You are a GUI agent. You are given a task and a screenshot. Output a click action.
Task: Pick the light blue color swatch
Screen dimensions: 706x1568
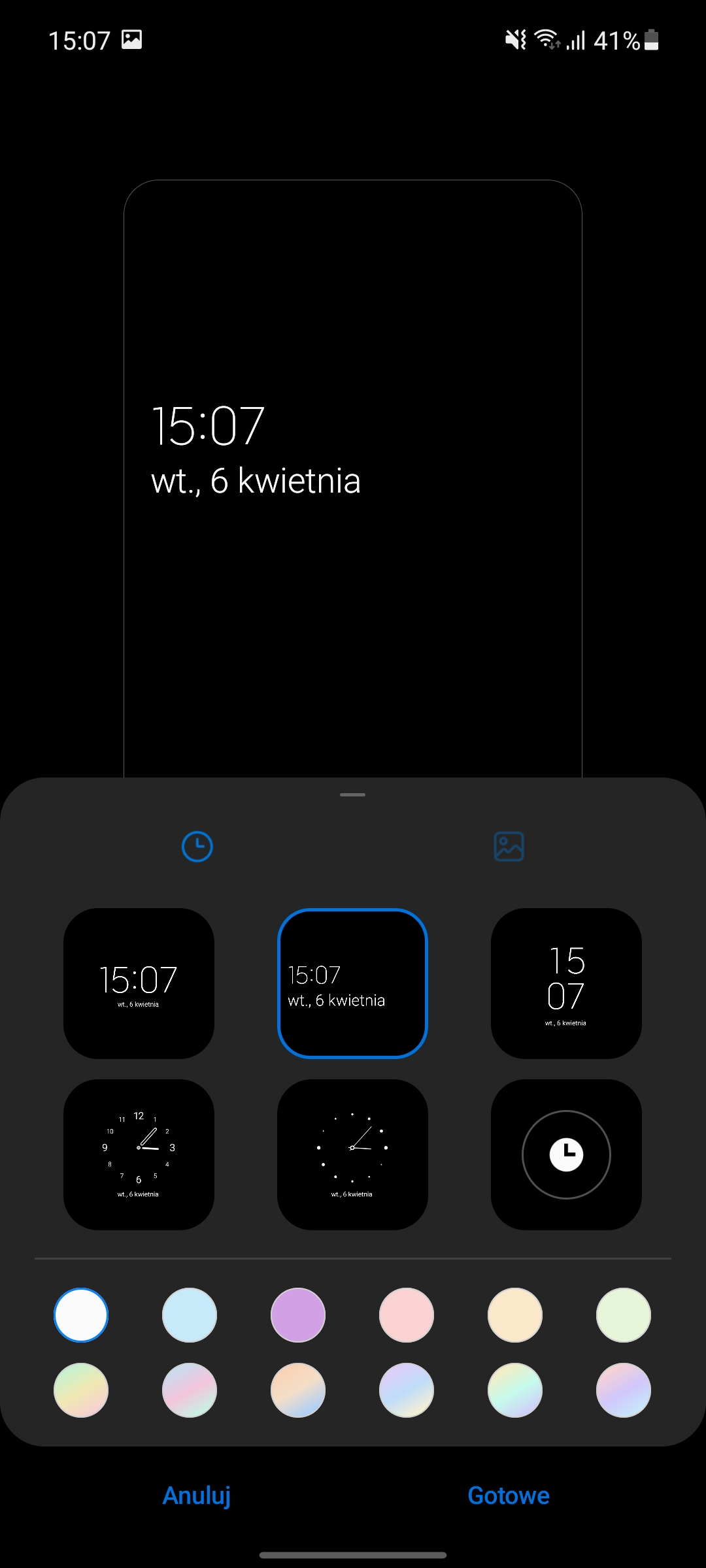pyautogui.click(x=190, y=1315)
